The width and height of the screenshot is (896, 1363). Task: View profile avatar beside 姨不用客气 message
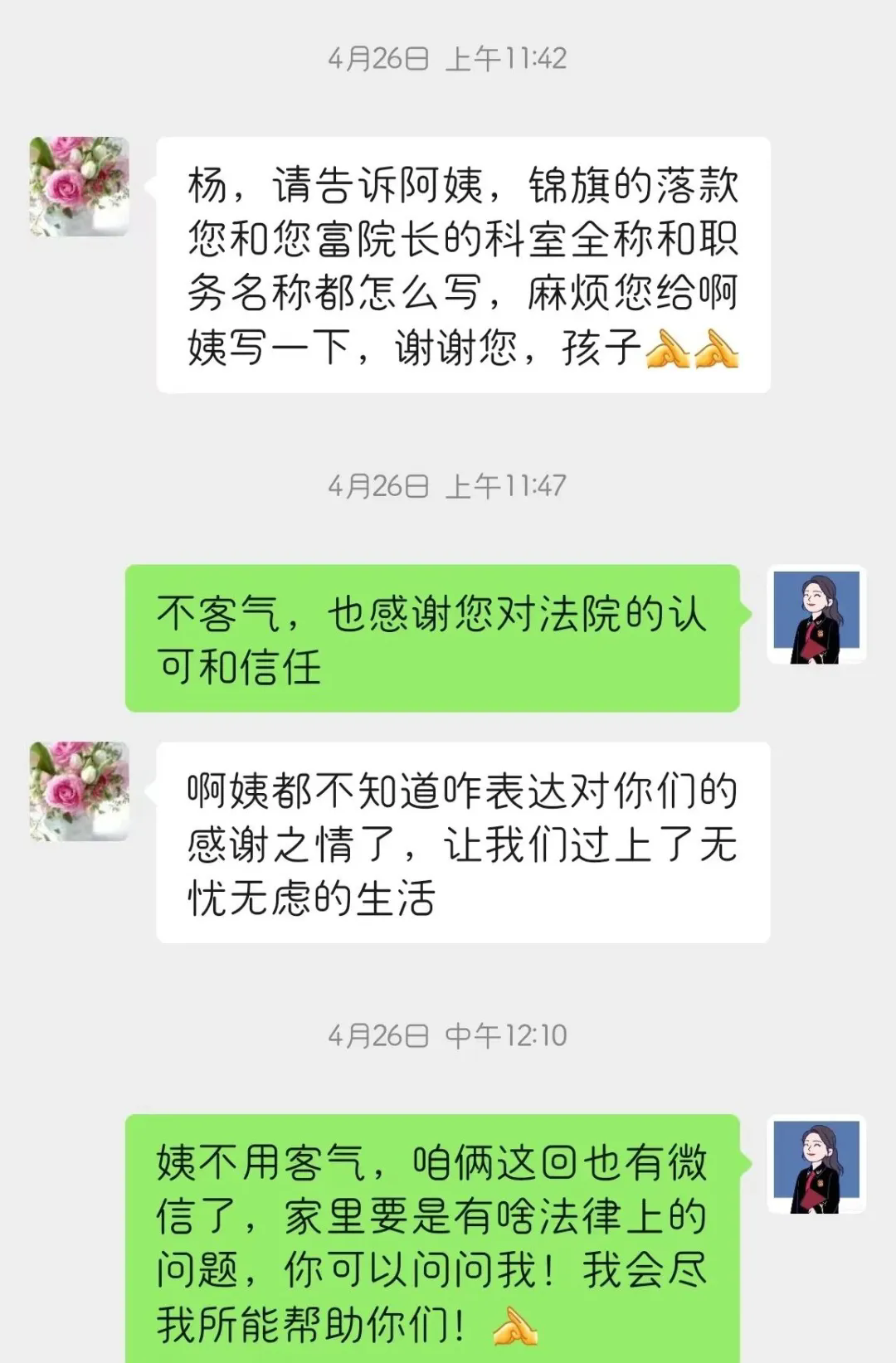(816, 1164)
